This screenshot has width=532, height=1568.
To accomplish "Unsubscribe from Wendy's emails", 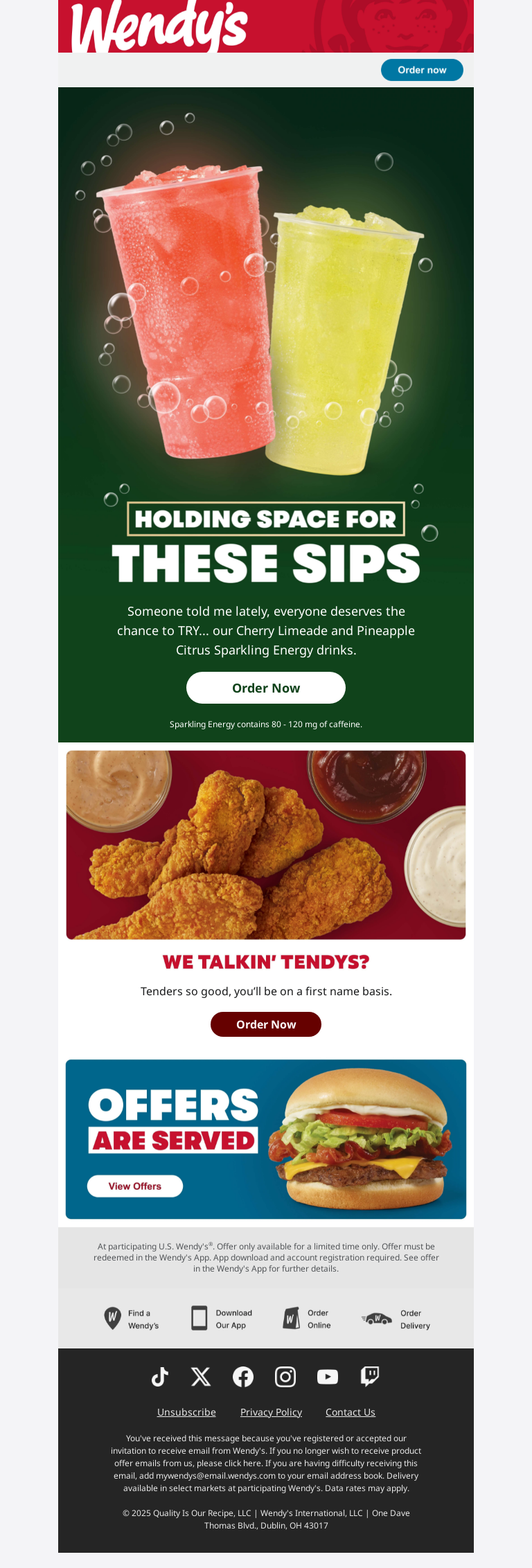I will coord(186,1412).
